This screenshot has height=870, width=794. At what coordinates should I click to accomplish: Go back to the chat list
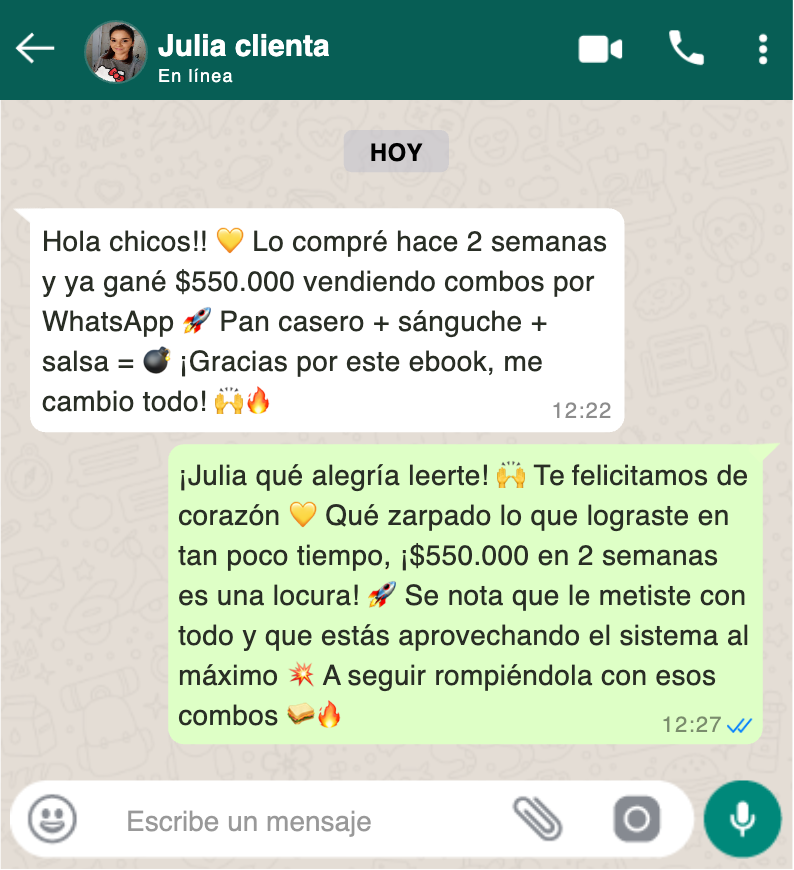pyautogui.click(x=35, y=48)
